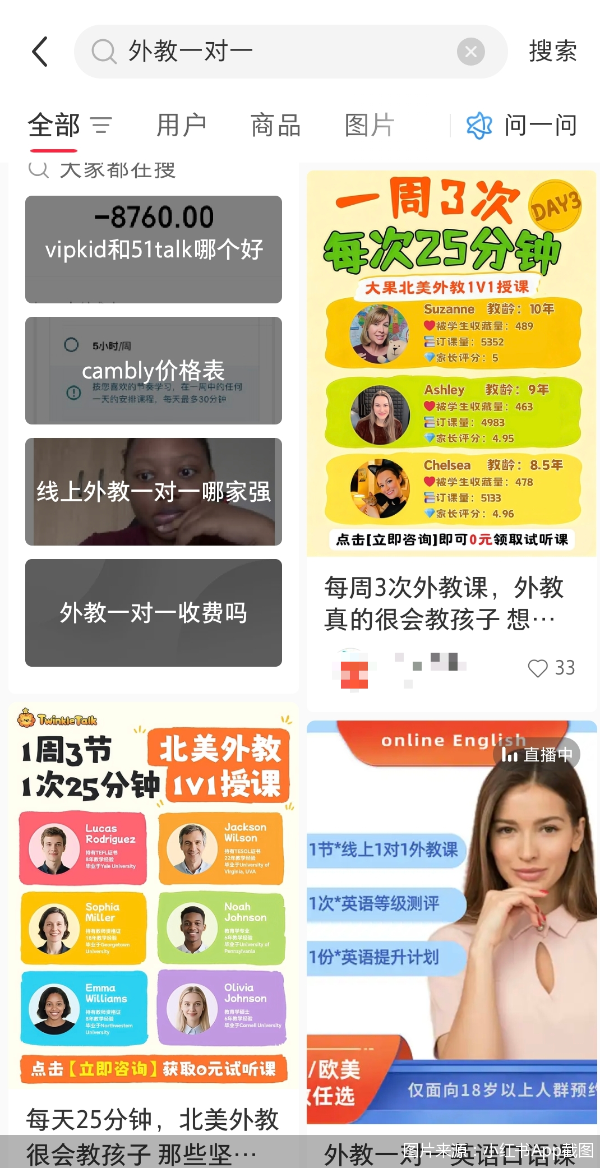The height and width of the screenshot is (1168, 600).
Task: Open the filter icon beside 全部
Action: 101,125
